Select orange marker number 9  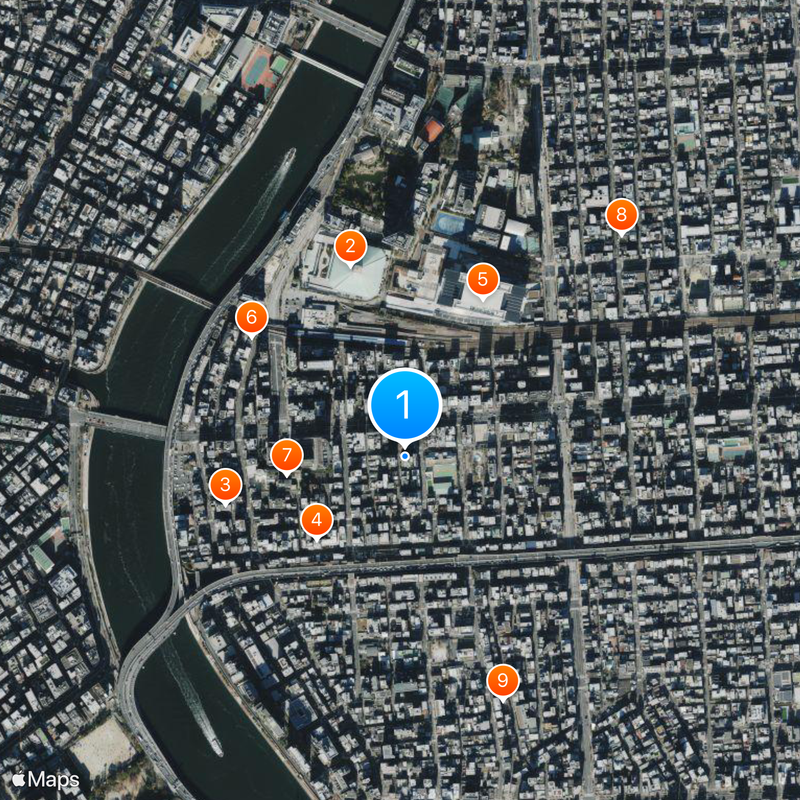(503, 681)
